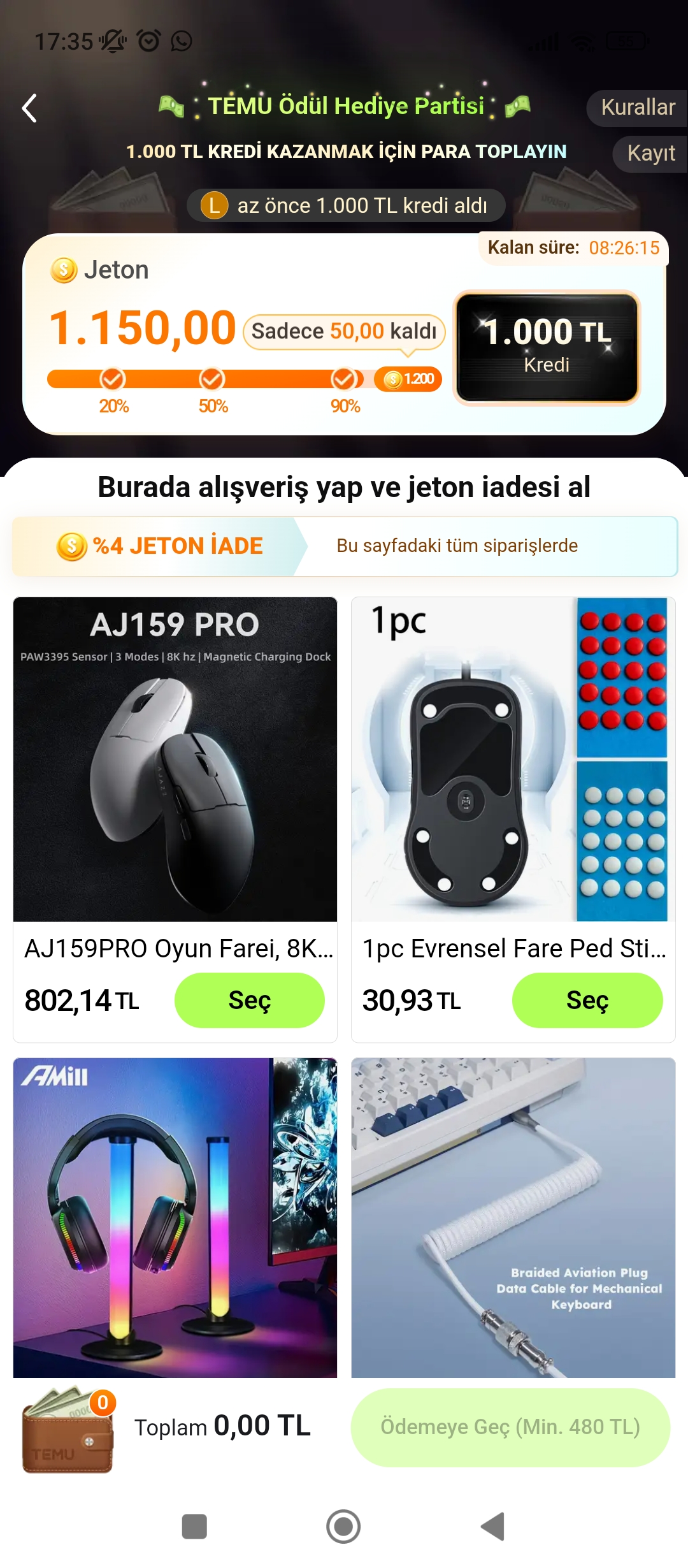Viewport: 688px width, 1568px height.
Task: Open the Kayıt records page
Action: coord(650,154)
